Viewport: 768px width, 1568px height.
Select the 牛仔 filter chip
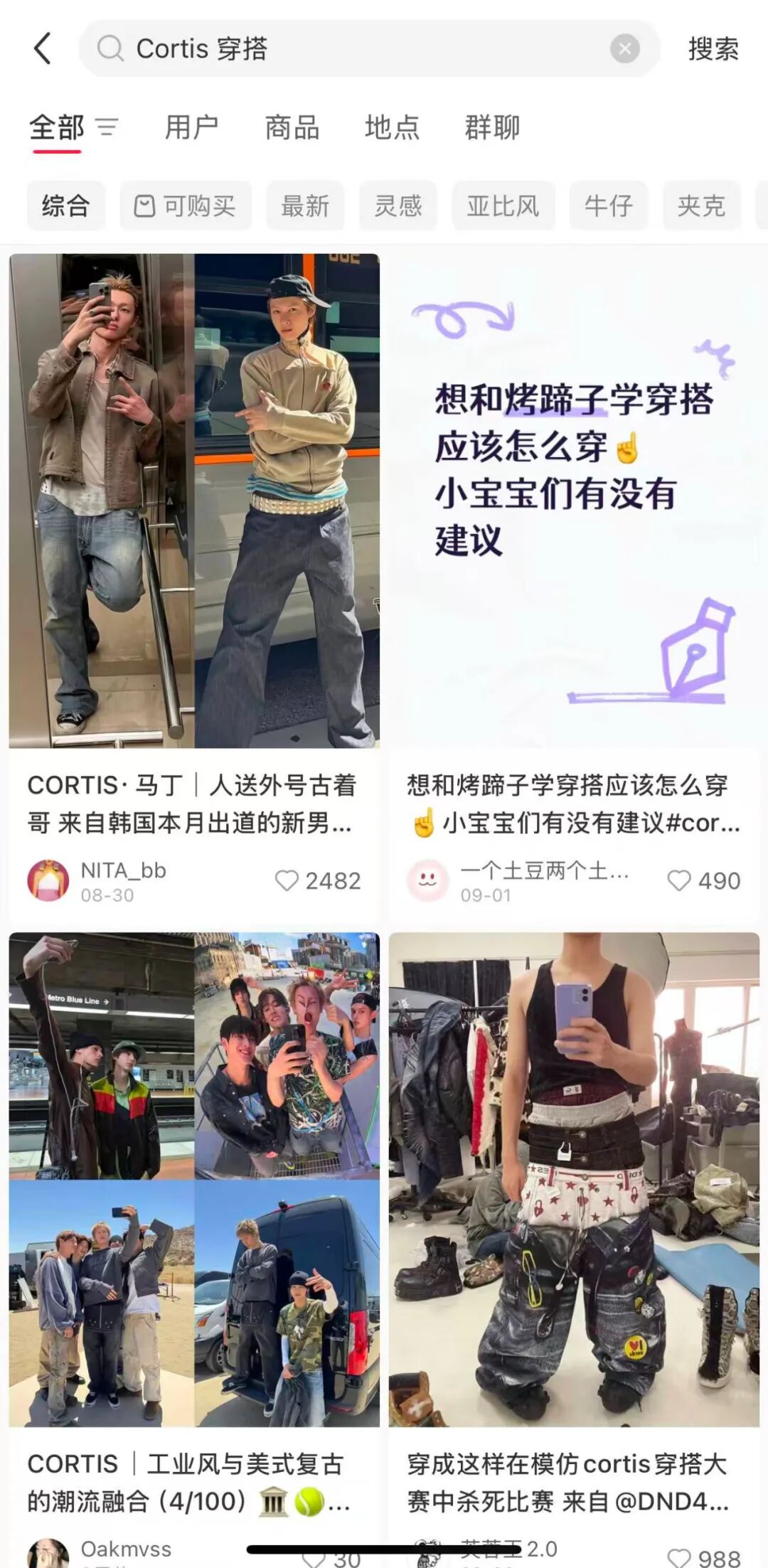(608, 206)
